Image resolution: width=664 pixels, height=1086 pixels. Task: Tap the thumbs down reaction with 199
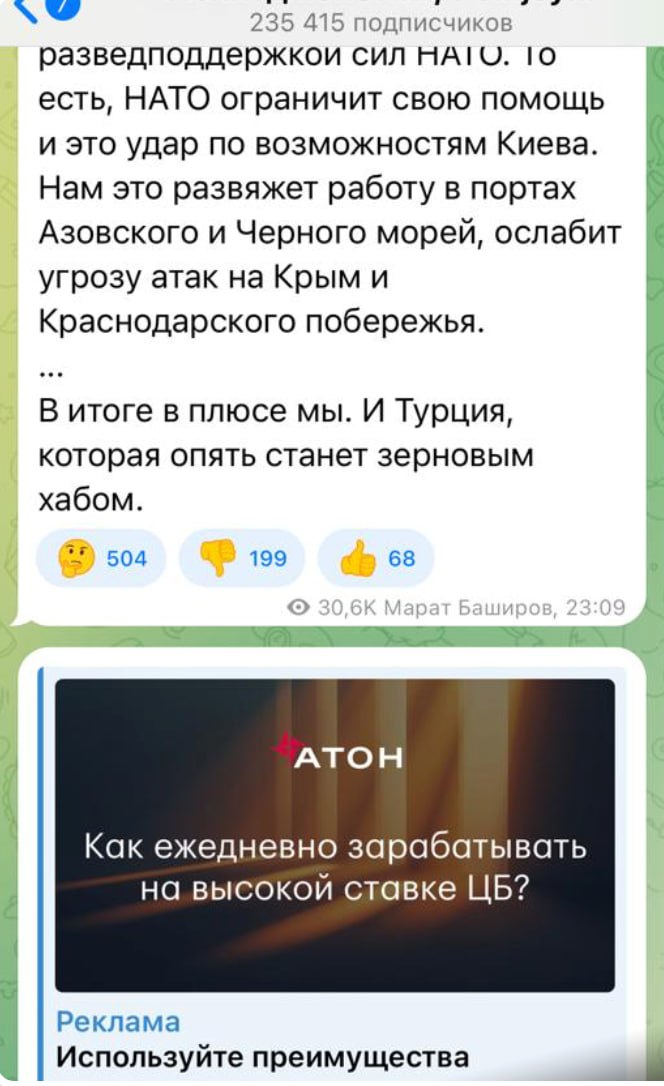[241, 557]
